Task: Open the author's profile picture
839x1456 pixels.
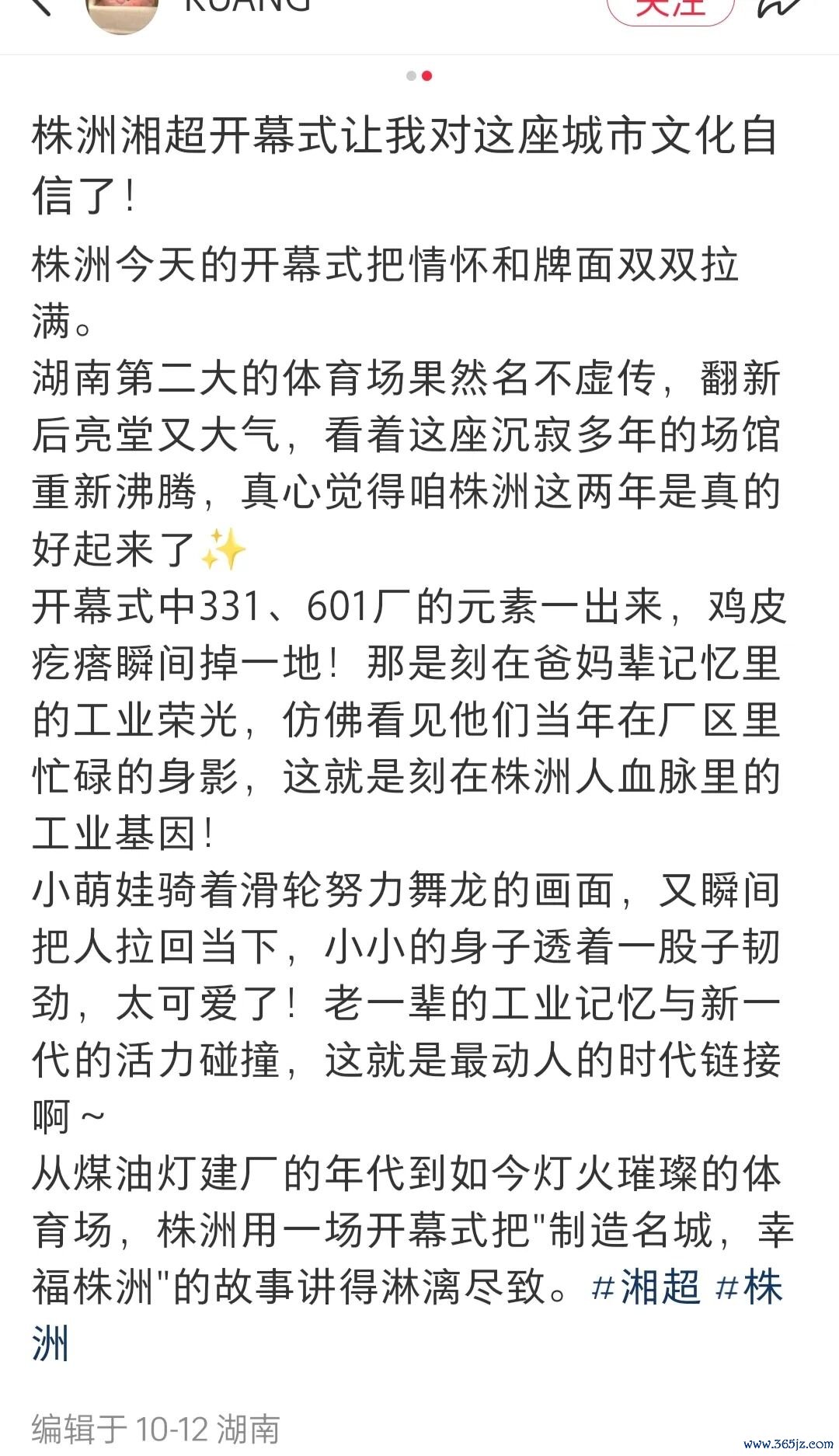Action: (121, 11)
